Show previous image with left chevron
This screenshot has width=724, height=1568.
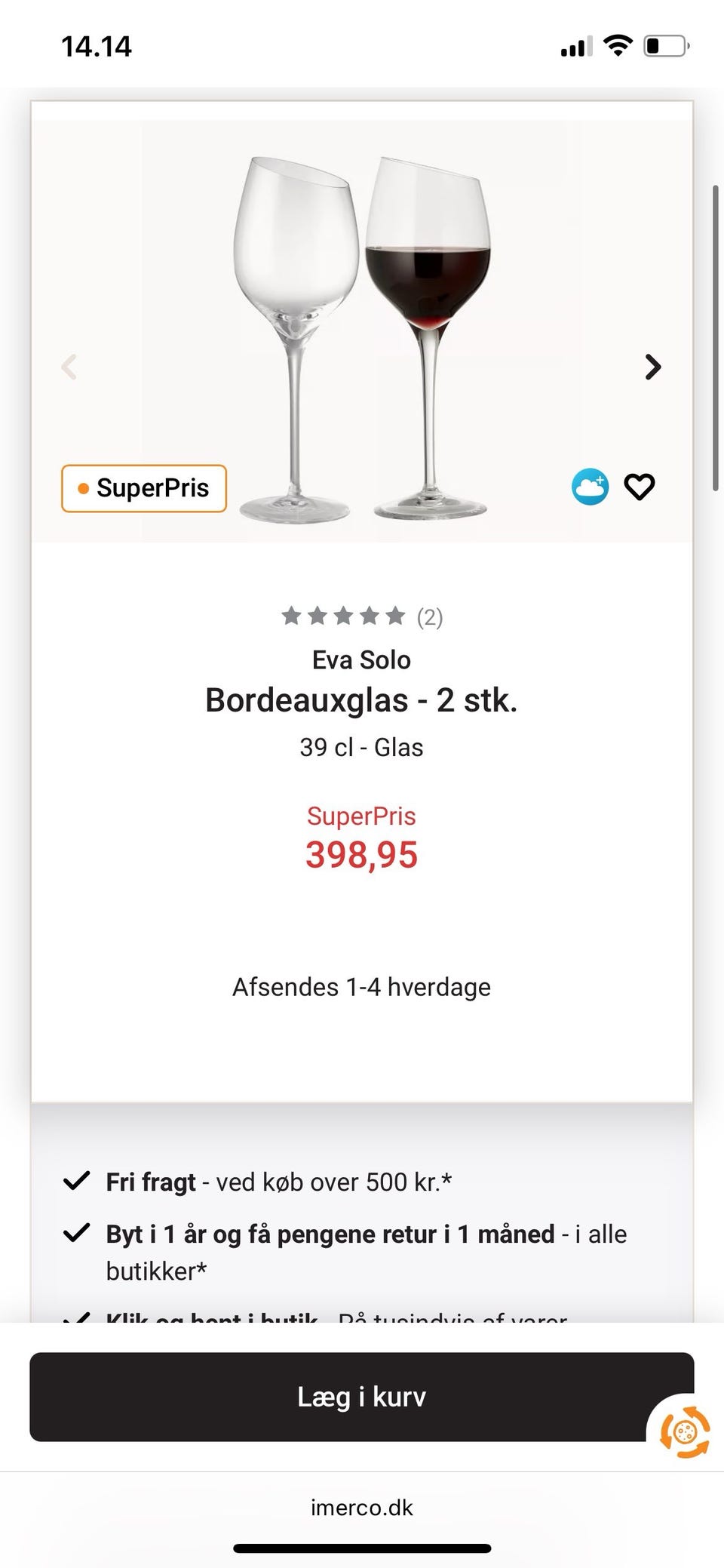(x=69, y=367)
